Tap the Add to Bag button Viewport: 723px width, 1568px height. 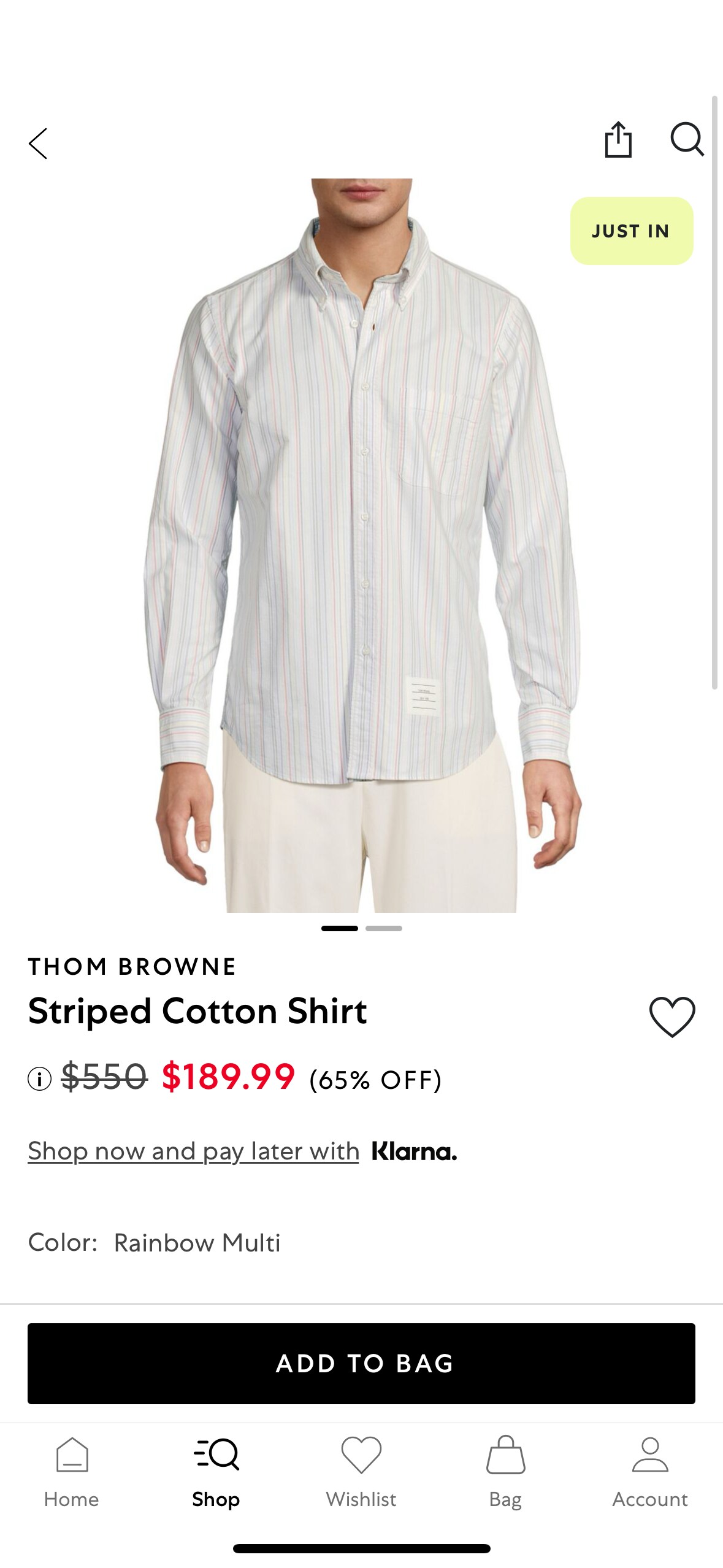point(361,1363)
